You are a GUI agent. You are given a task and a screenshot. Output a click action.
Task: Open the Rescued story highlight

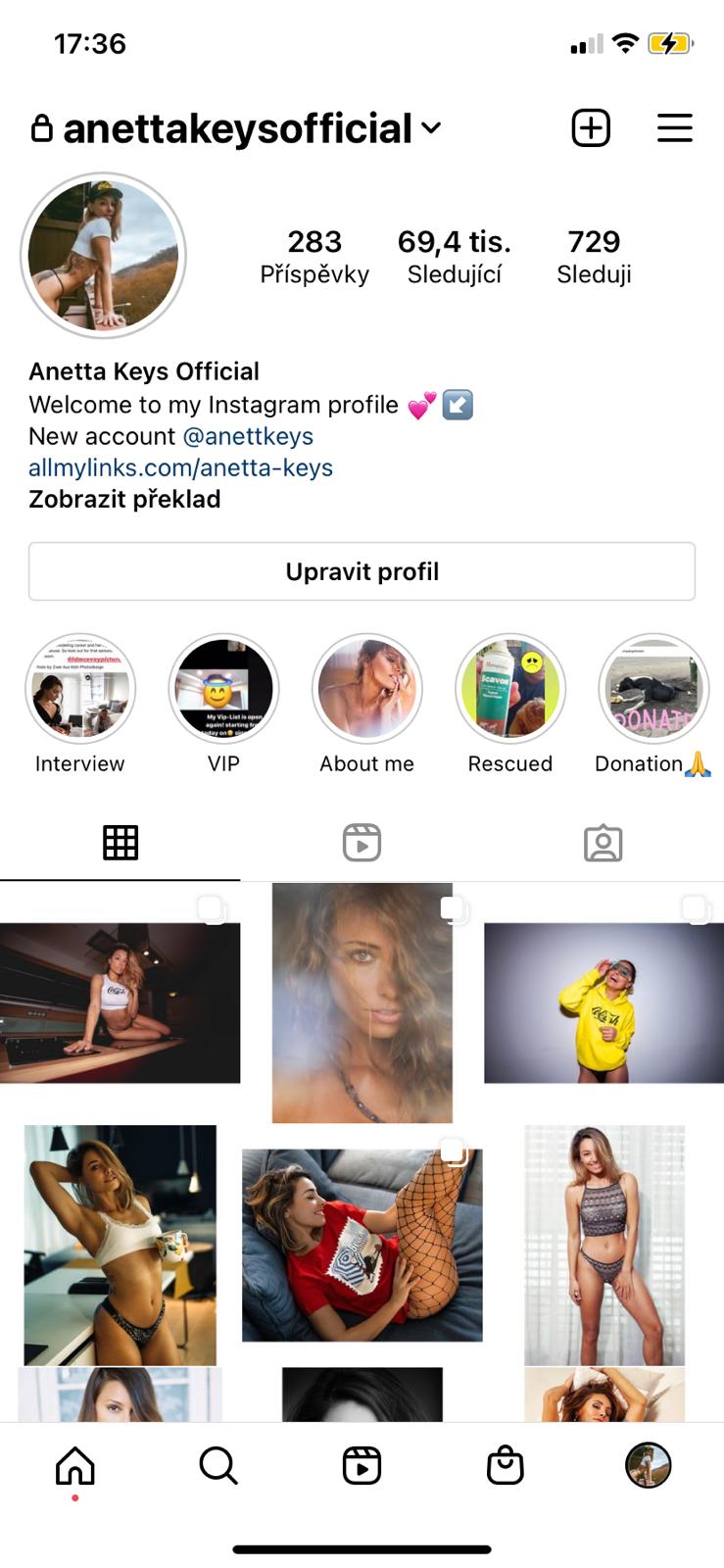pos(510,689)
